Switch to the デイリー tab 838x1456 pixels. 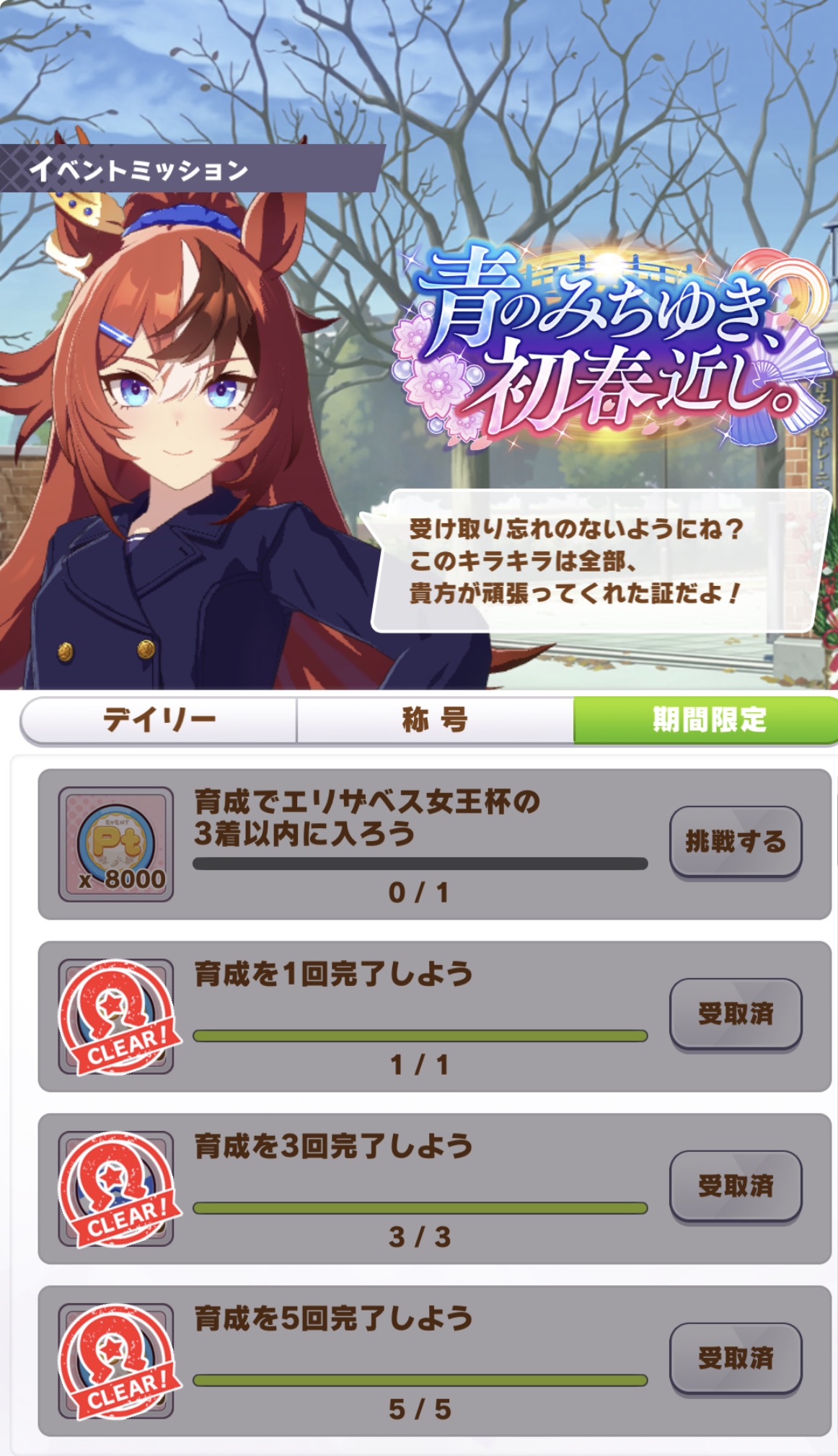click(x=159, y=719)
